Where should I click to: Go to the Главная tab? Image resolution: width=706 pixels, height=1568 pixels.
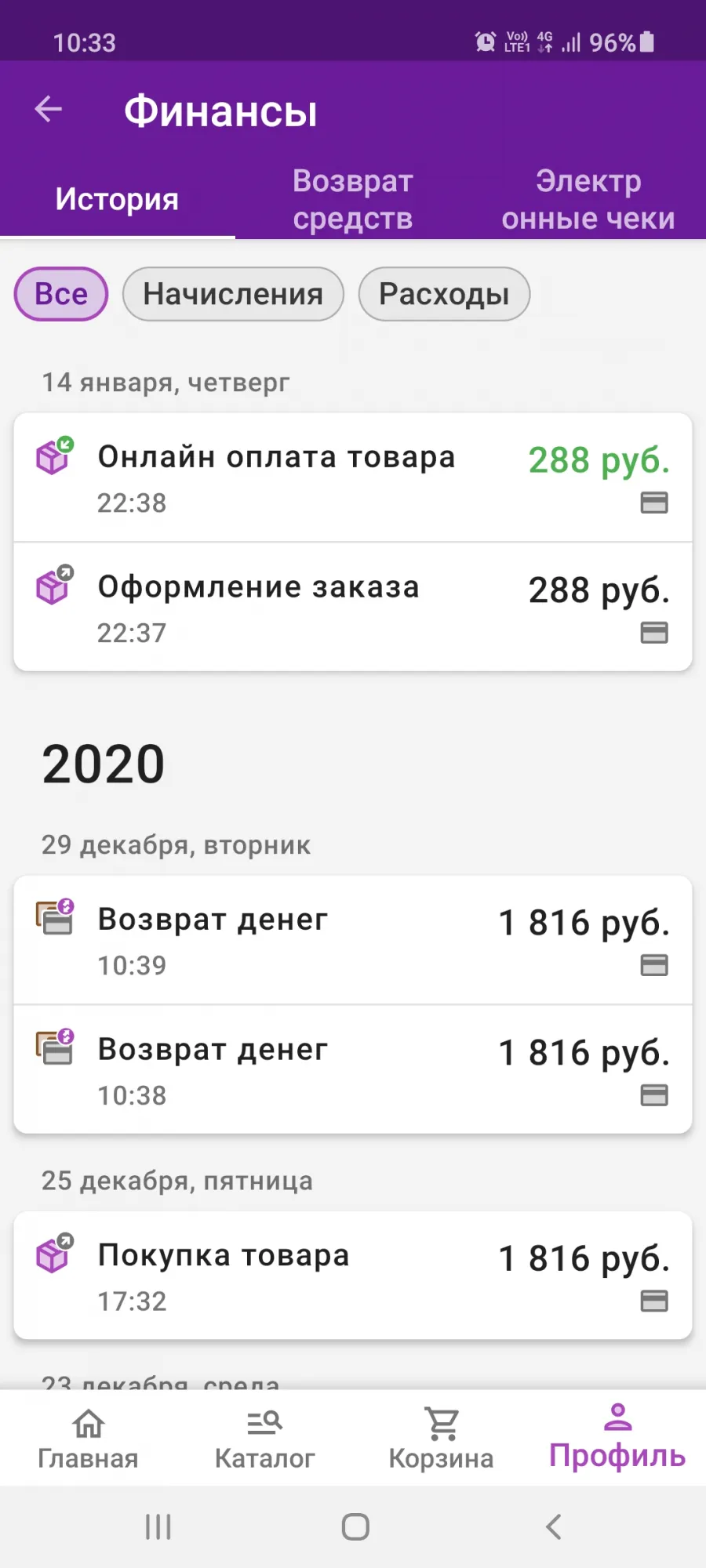click(x=88, y=1439)
